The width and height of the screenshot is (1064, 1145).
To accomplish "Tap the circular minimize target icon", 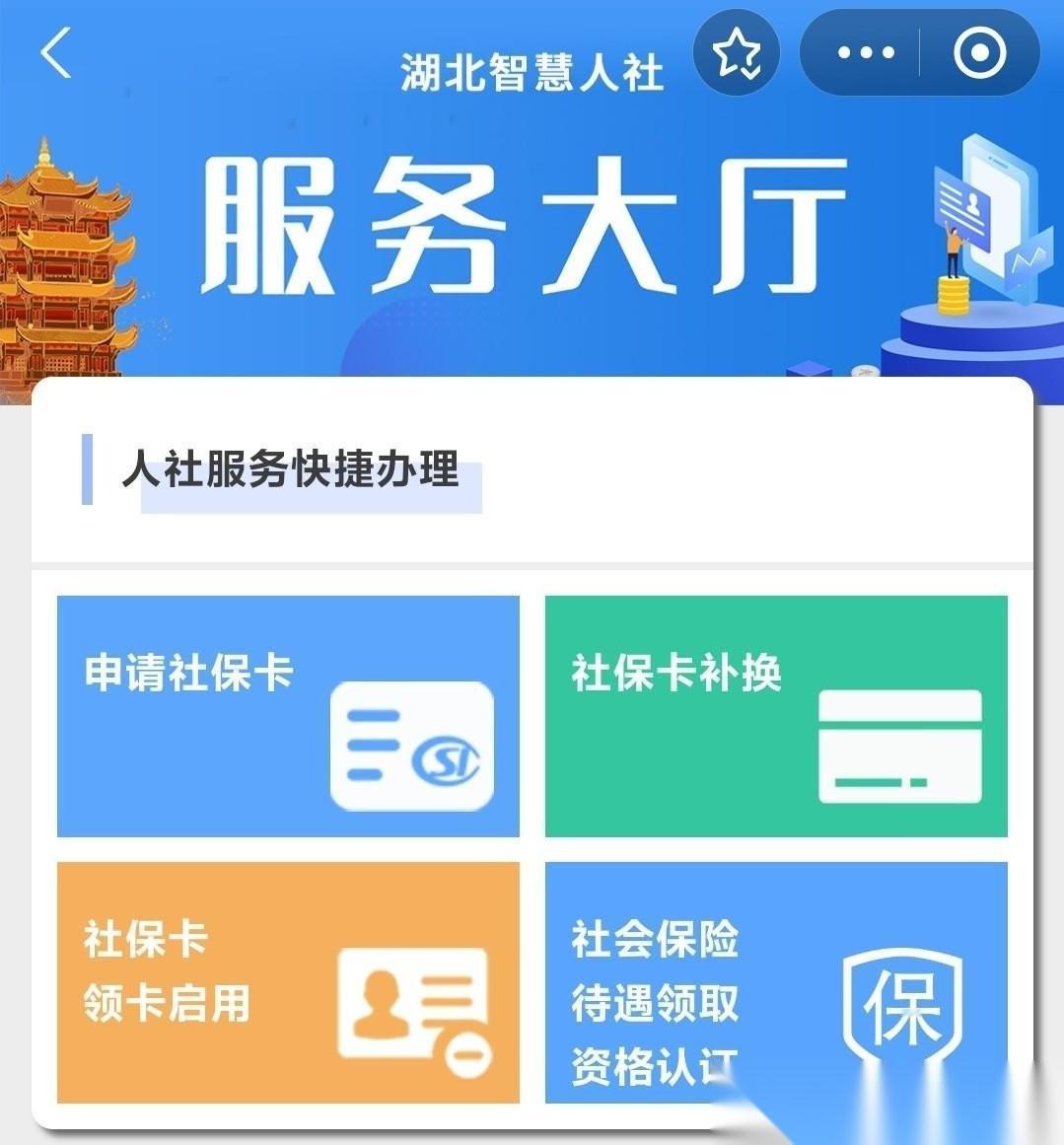I will tap(979, 53).
